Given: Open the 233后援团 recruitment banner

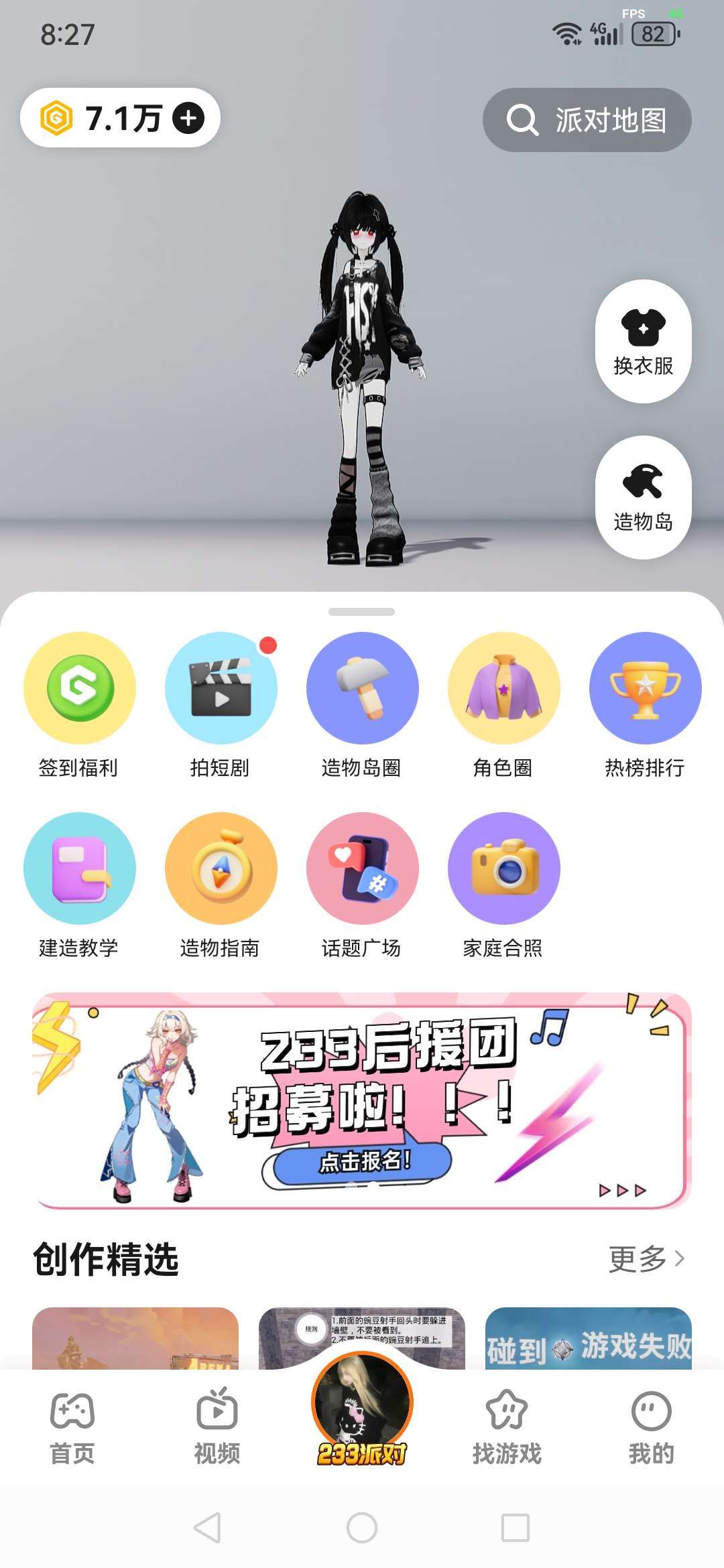Looking at the screenshot, I should (x=362, y=1100).
